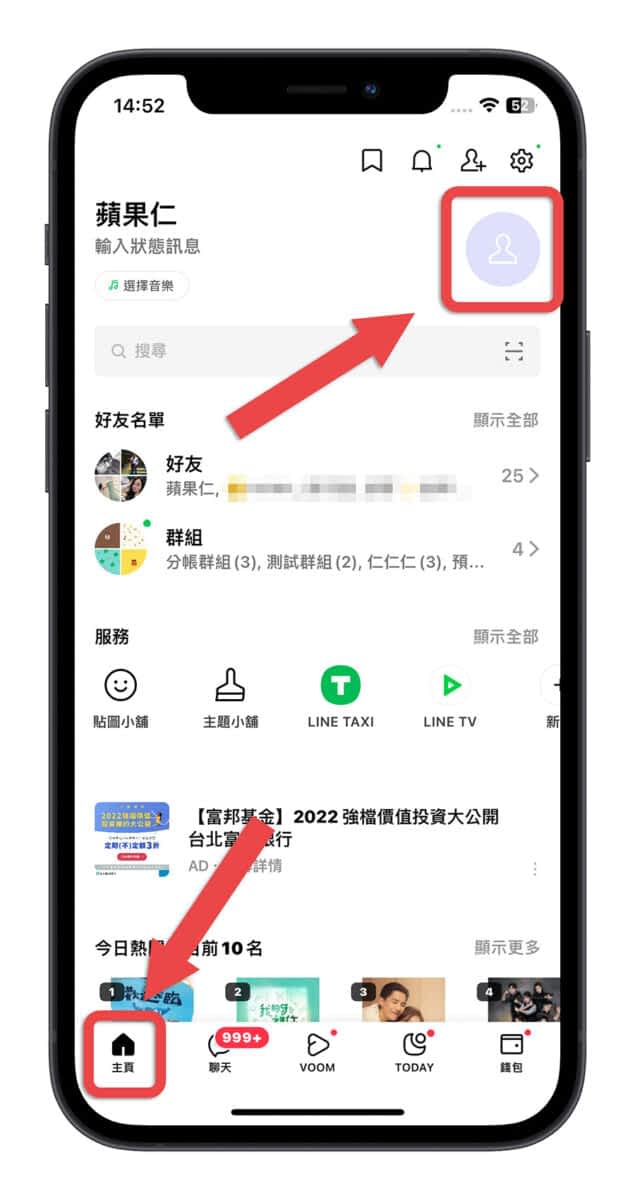
Task: Open the 搜尋 search box
Action: click(300, 351)
